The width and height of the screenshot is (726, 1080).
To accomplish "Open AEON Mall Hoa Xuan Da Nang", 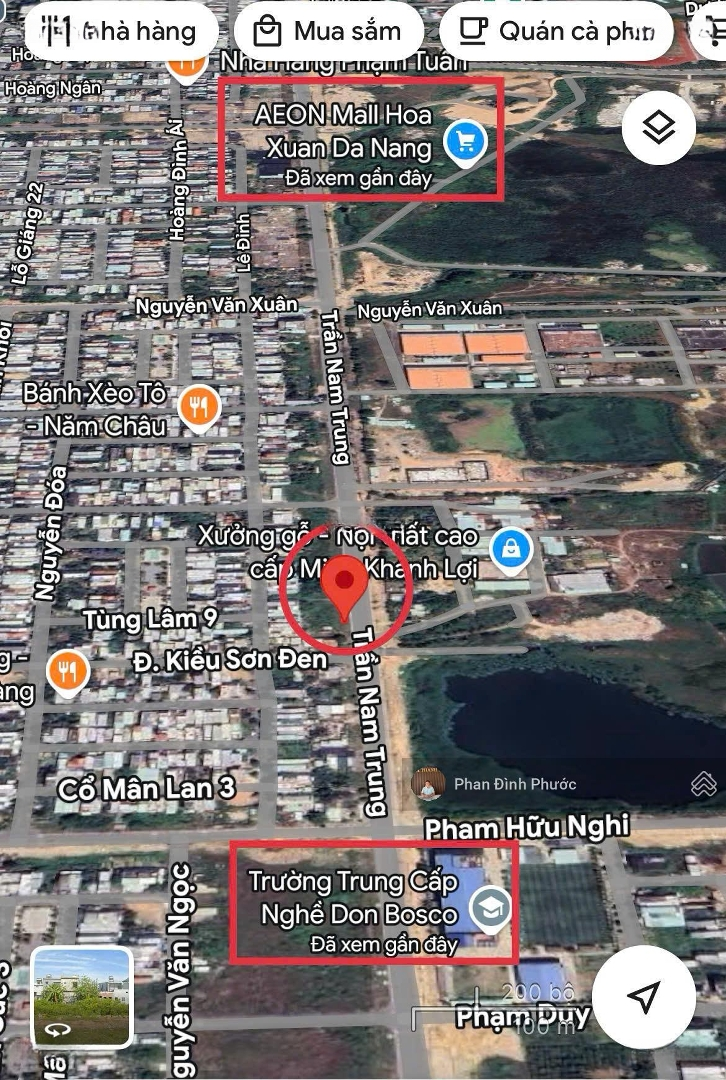I will coord(464,142).
